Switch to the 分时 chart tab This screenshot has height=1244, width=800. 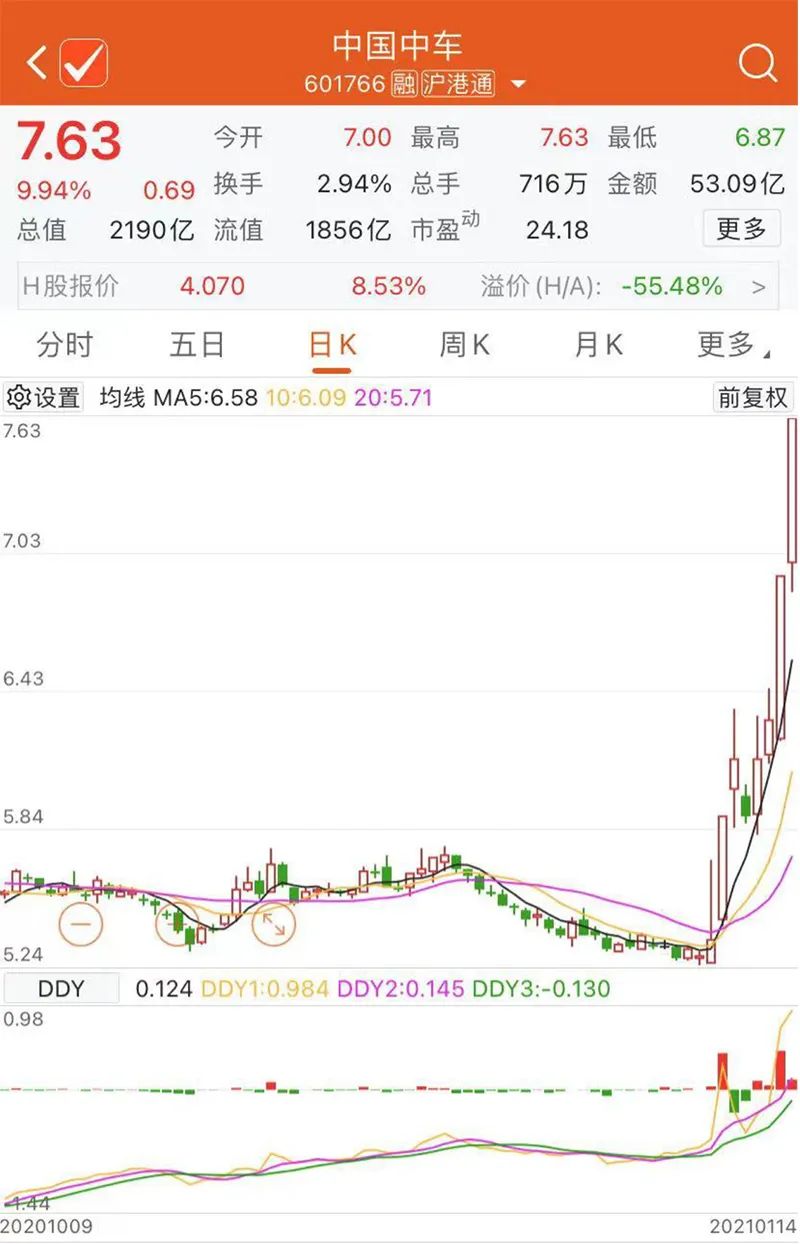click(64, 346)
